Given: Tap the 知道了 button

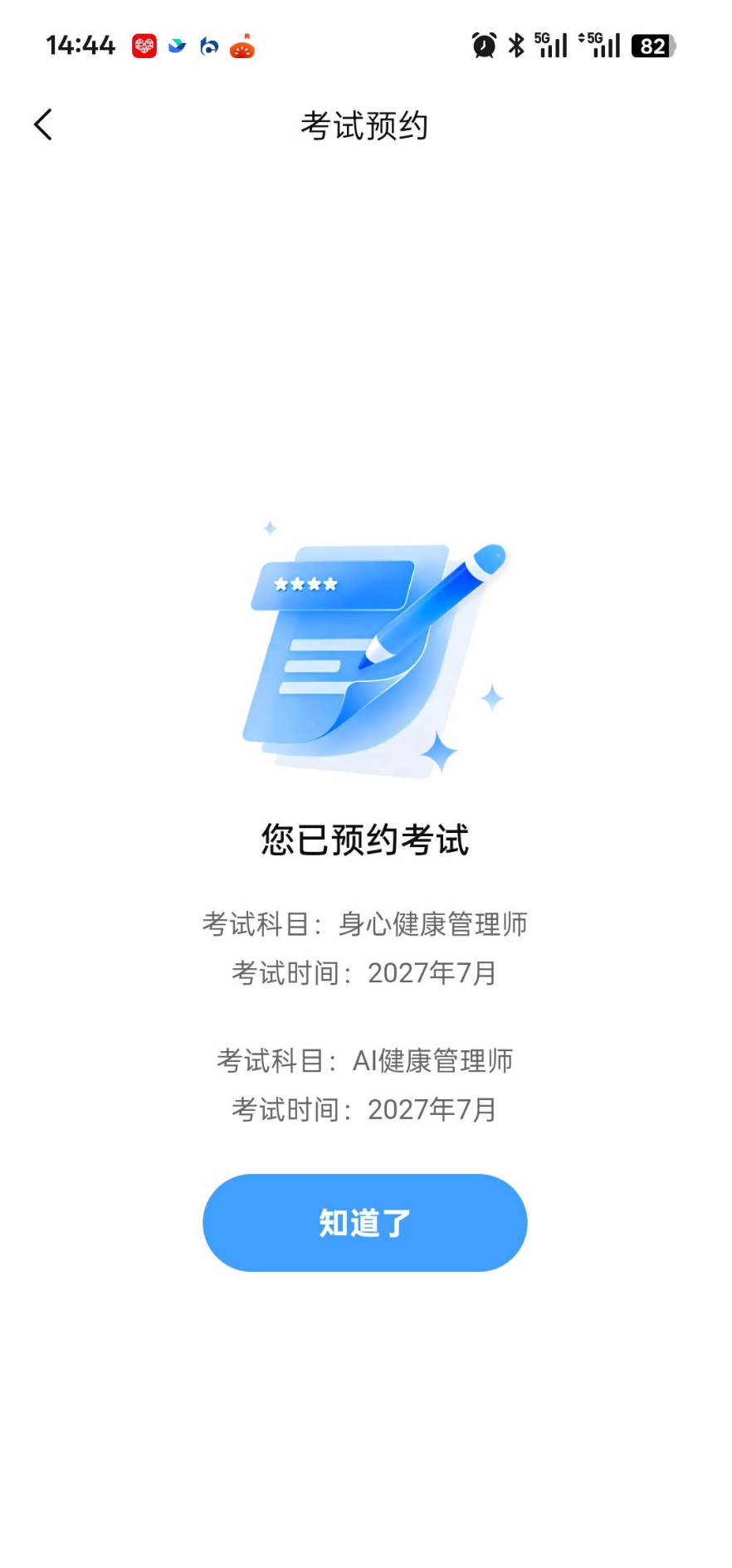Looking at the screenshot, I should tap(365, 1222).
